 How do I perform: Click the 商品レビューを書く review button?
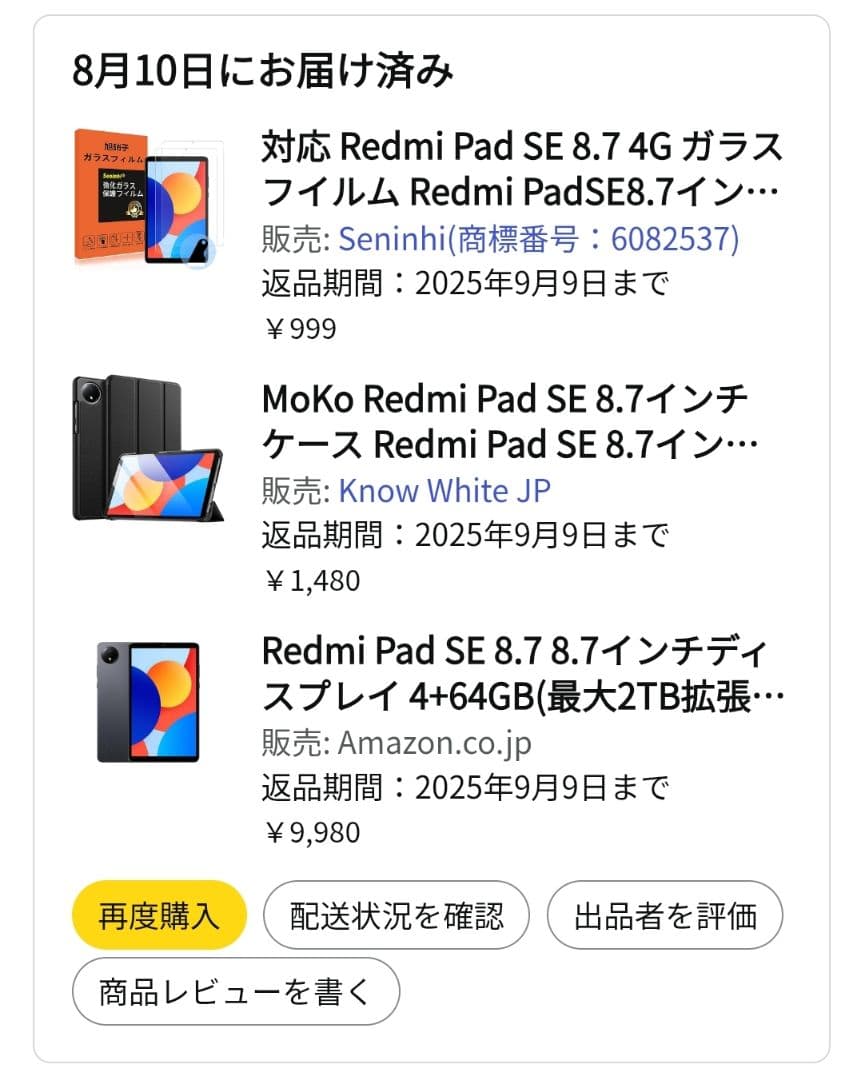click(235, 990)
